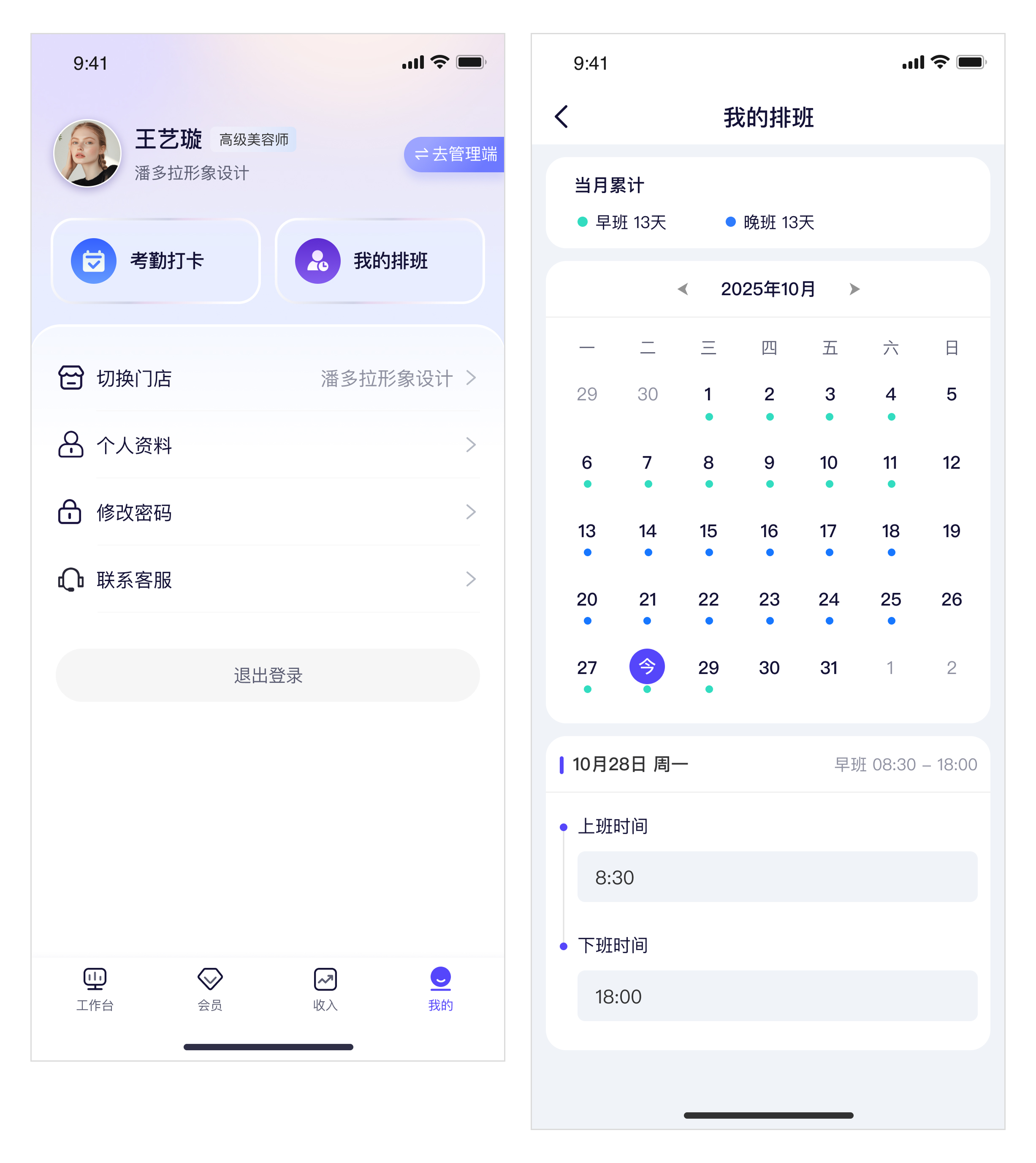Screen dimensions: 1036x1163
Task: Select day 15 in the calendar
Action: tap(708, 531)
